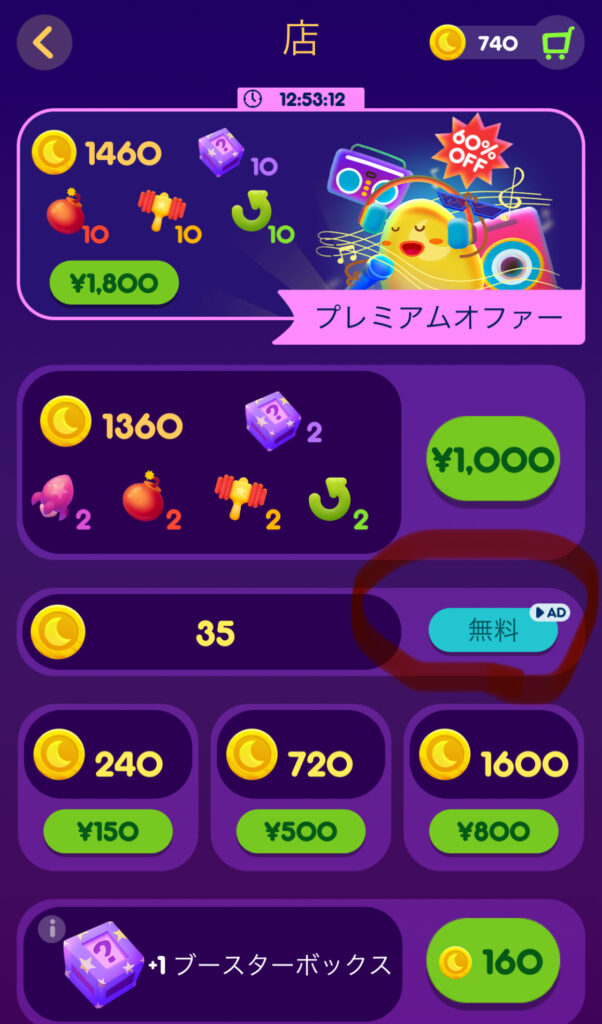The image size is (602, 1024).
Task: Go back with the arrow button
Action: (44, 43)
